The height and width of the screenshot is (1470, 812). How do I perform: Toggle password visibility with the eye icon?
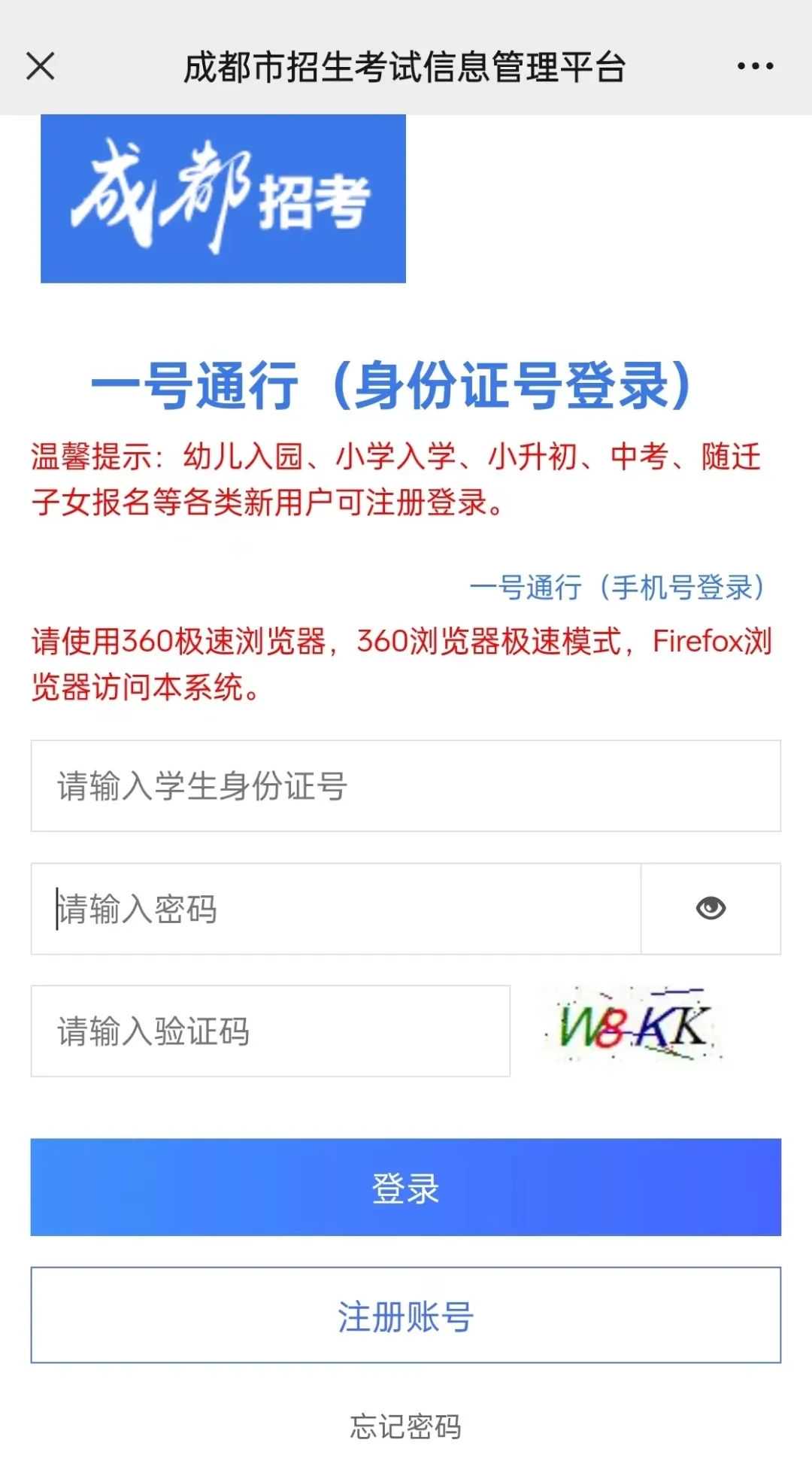(710, 909)
